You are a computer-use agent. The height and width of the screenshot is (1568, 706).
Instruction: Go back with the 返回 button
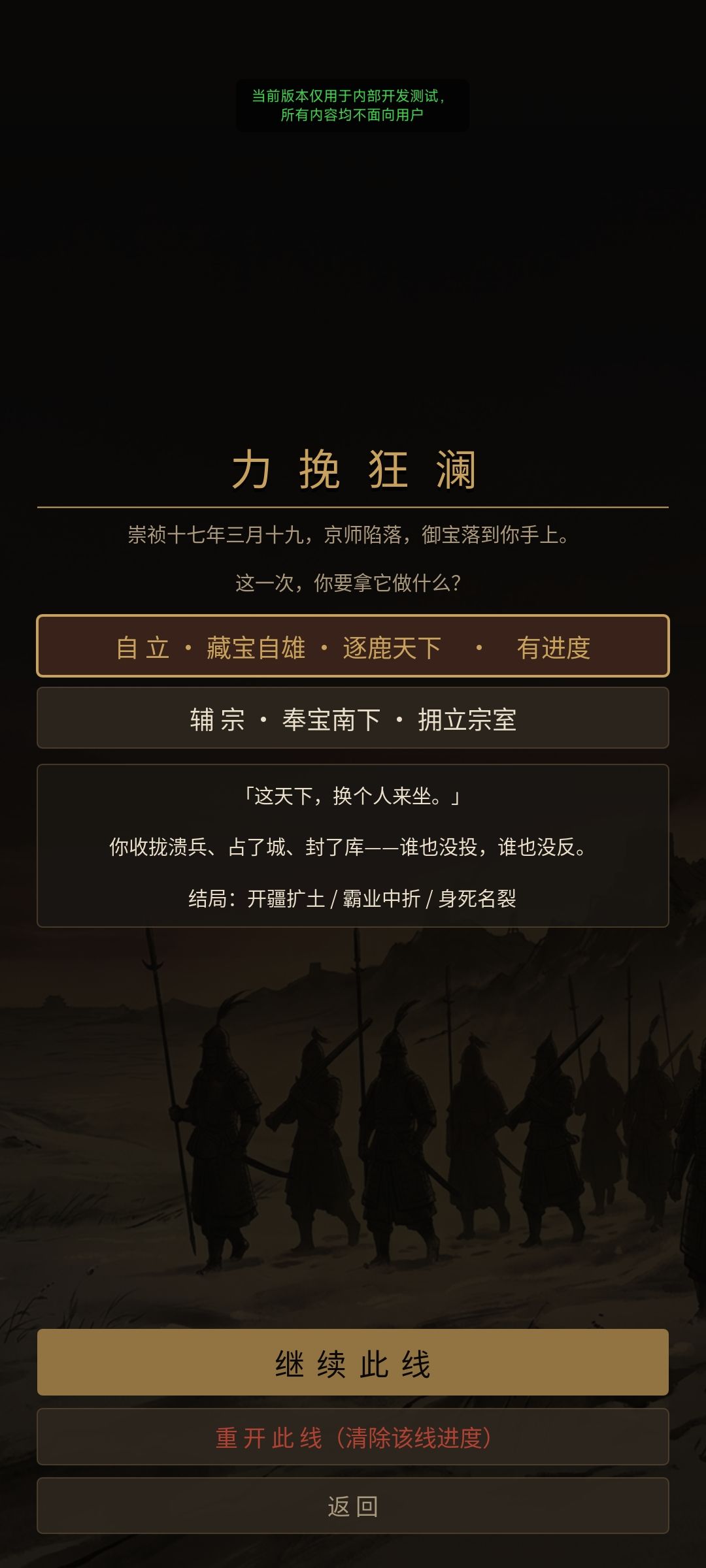tap(353, 1506)
